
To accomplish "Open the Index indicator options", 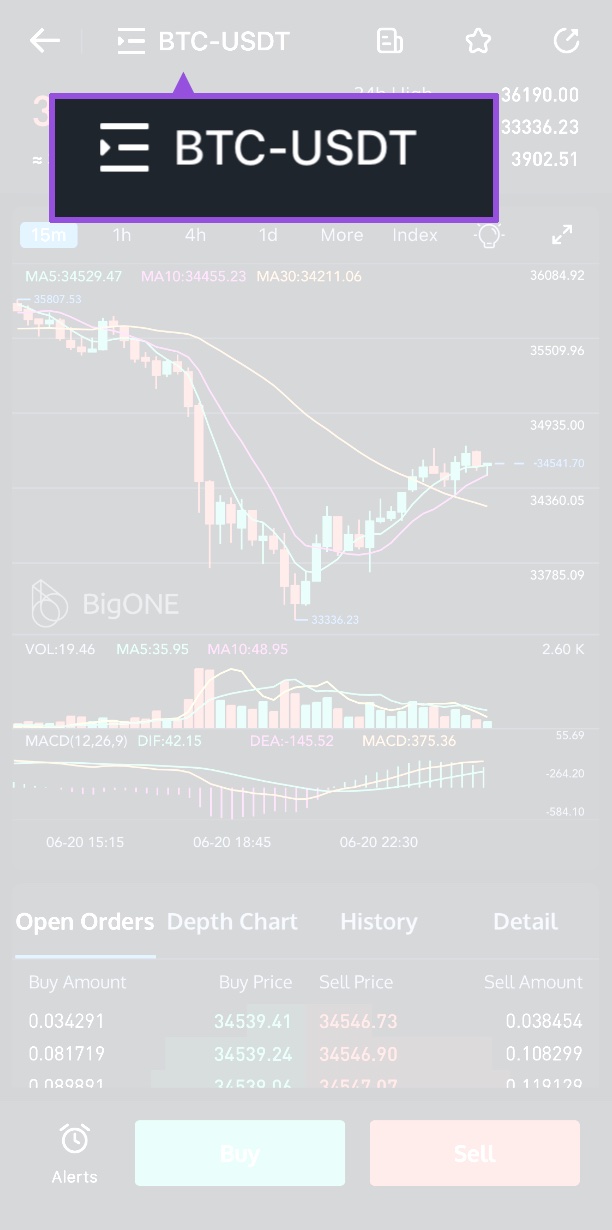I will [415, 235].
